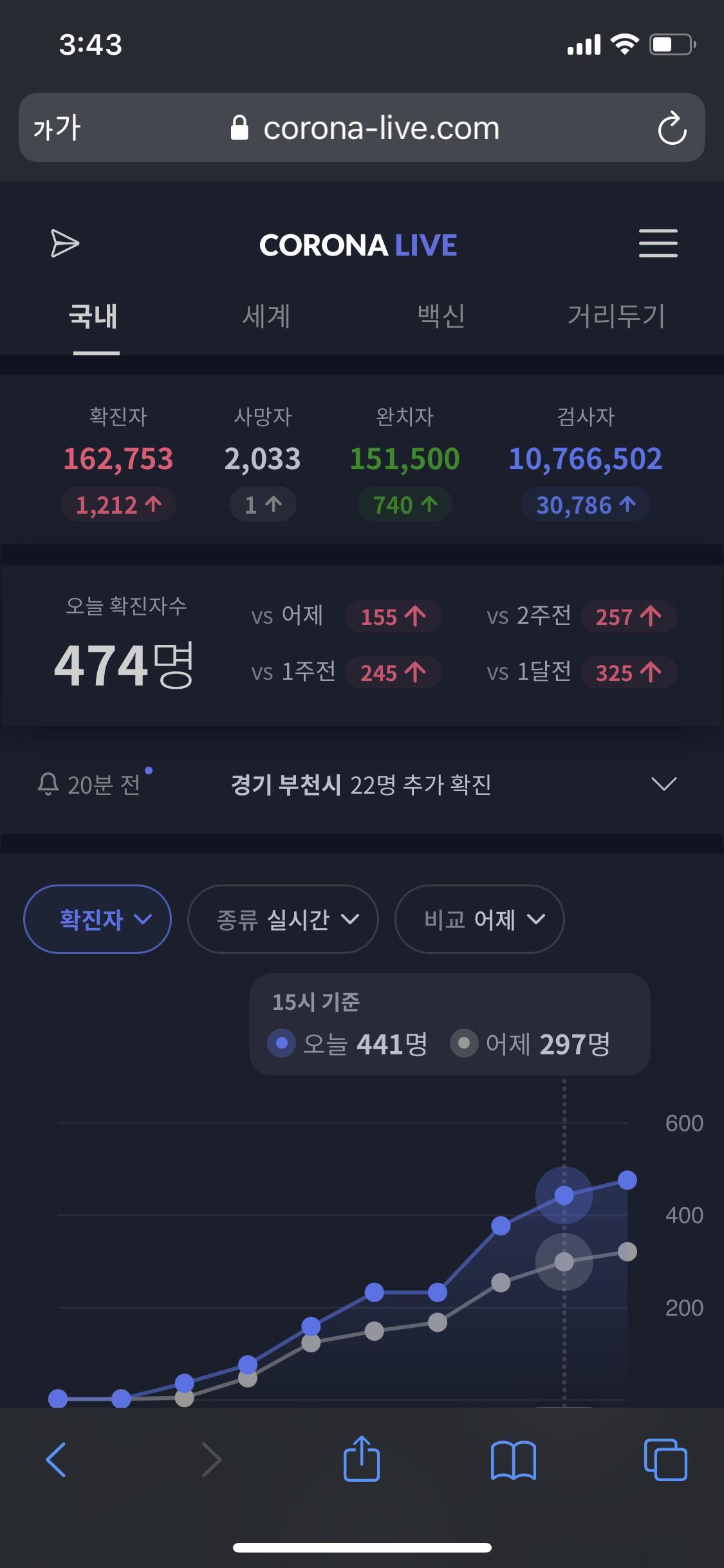Go back in Safari

56,1459
